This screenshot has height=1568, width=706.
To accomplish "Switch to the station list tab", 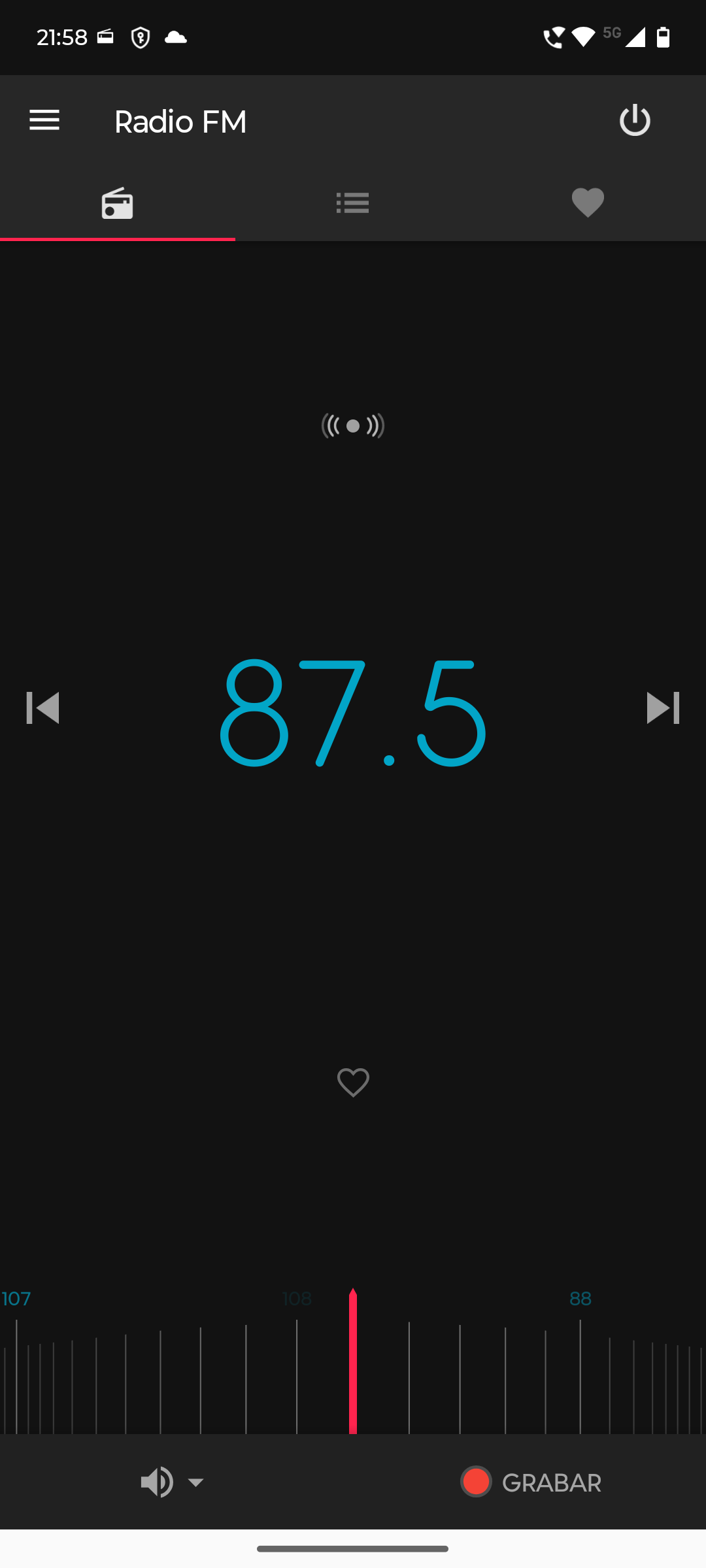I will (353, 203).
